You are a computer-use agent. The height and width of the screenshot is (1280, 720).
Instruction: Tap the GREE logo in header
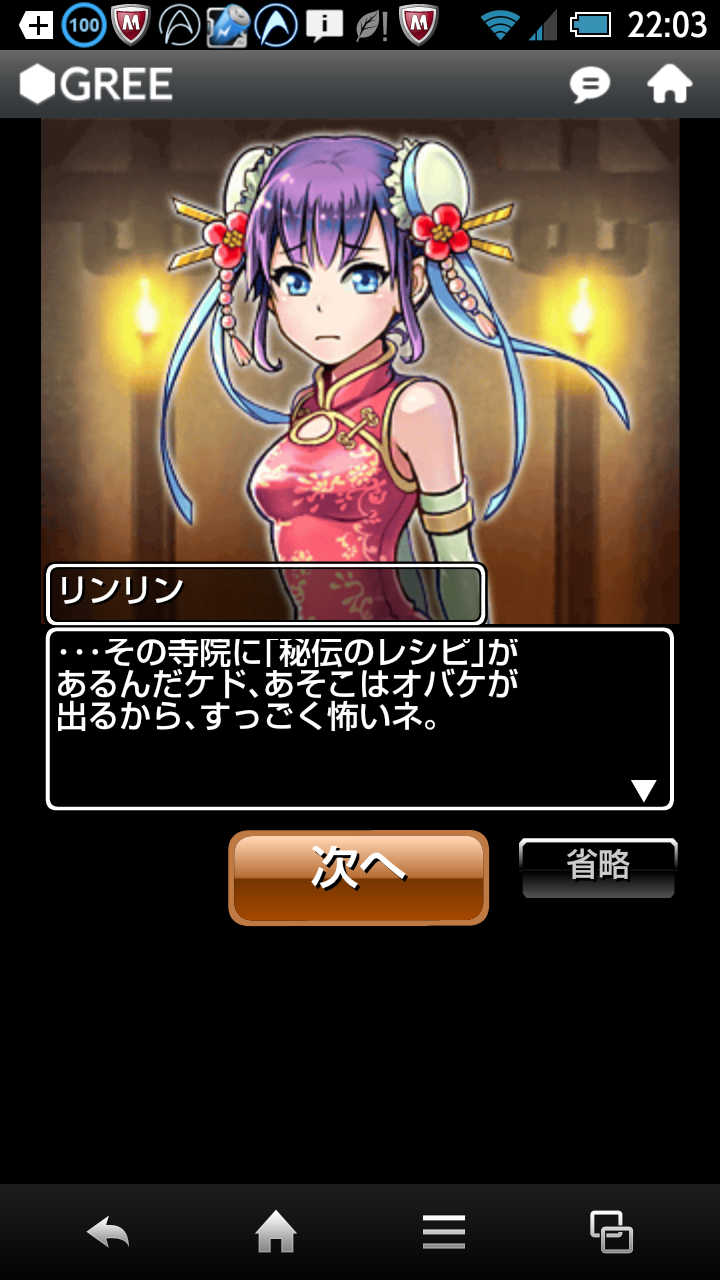pos(97,85)
